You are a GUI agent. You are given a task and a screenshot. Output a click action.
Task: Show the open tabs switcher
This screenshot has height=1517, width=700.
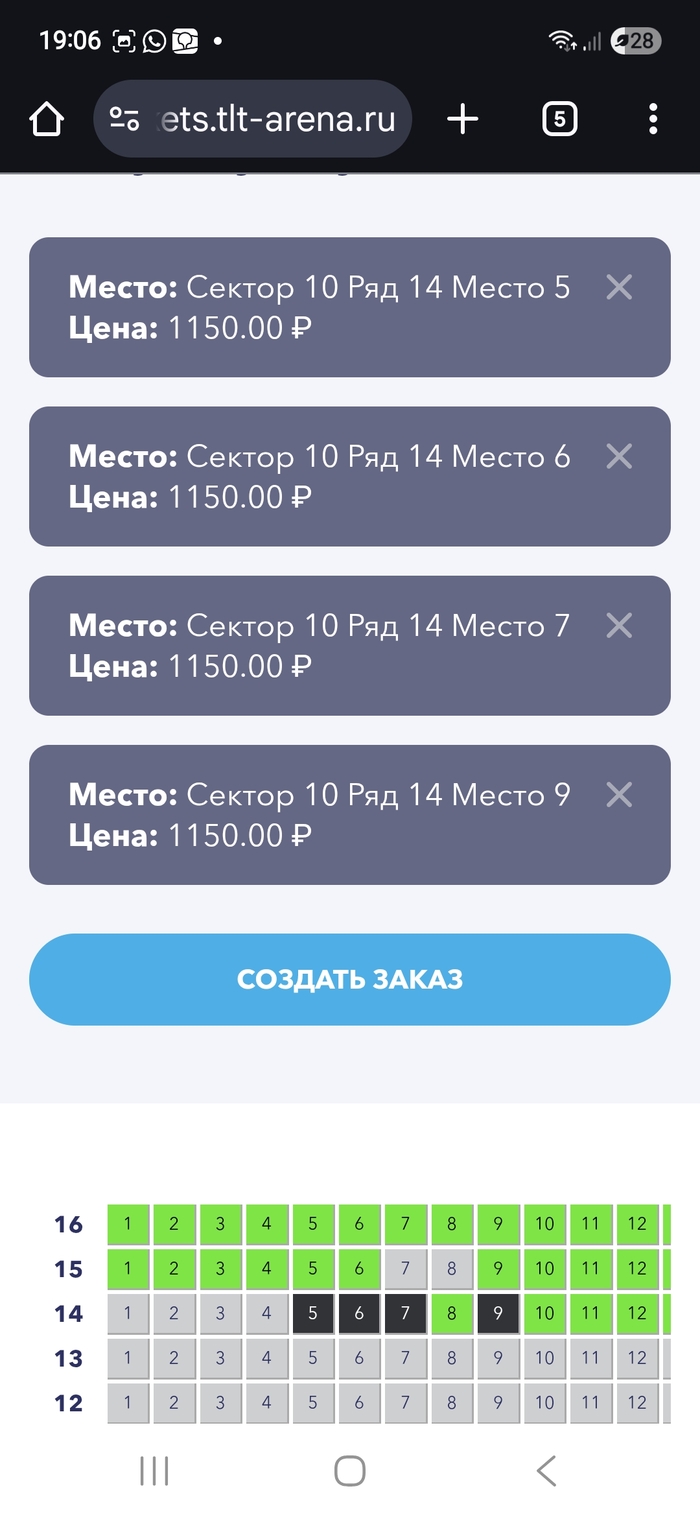click(x=559, y=120)
